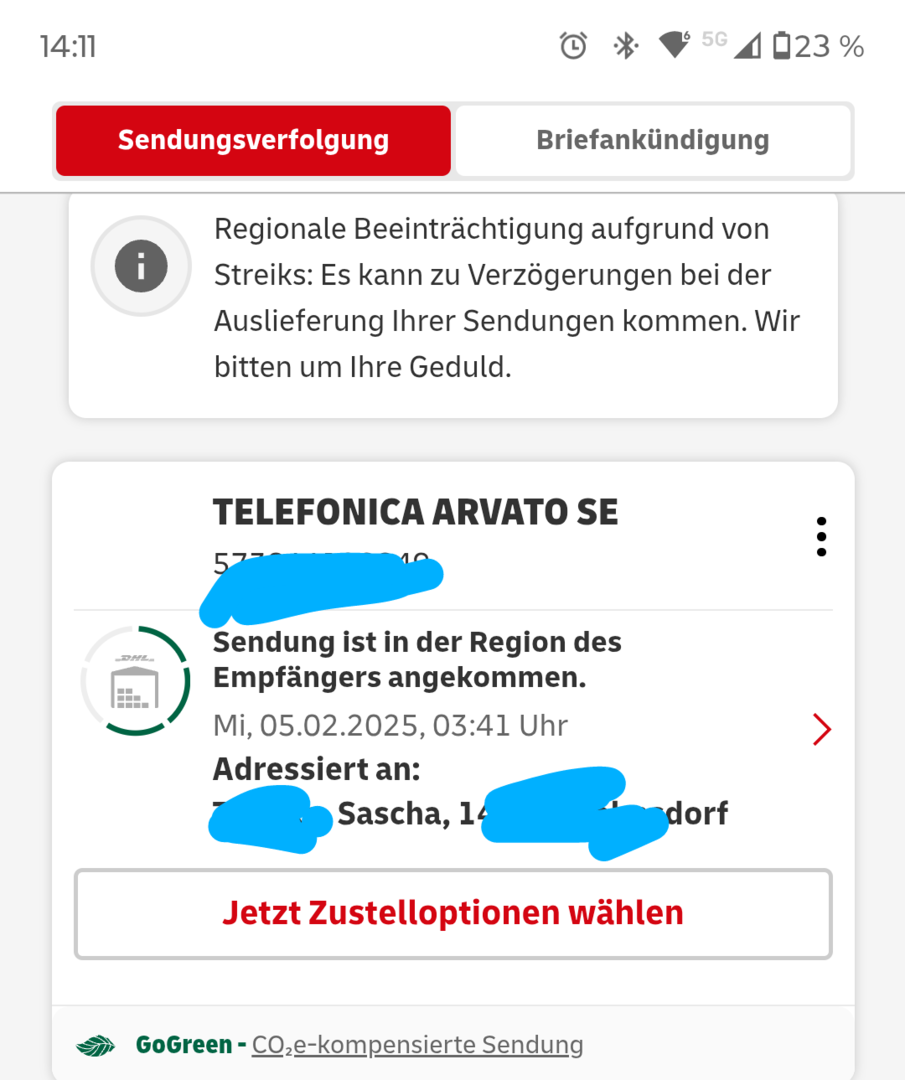Tap the info icon of the strike notice
This screenshot has height=1080, width=905.
pyautogui.click(x=141, y=266)
